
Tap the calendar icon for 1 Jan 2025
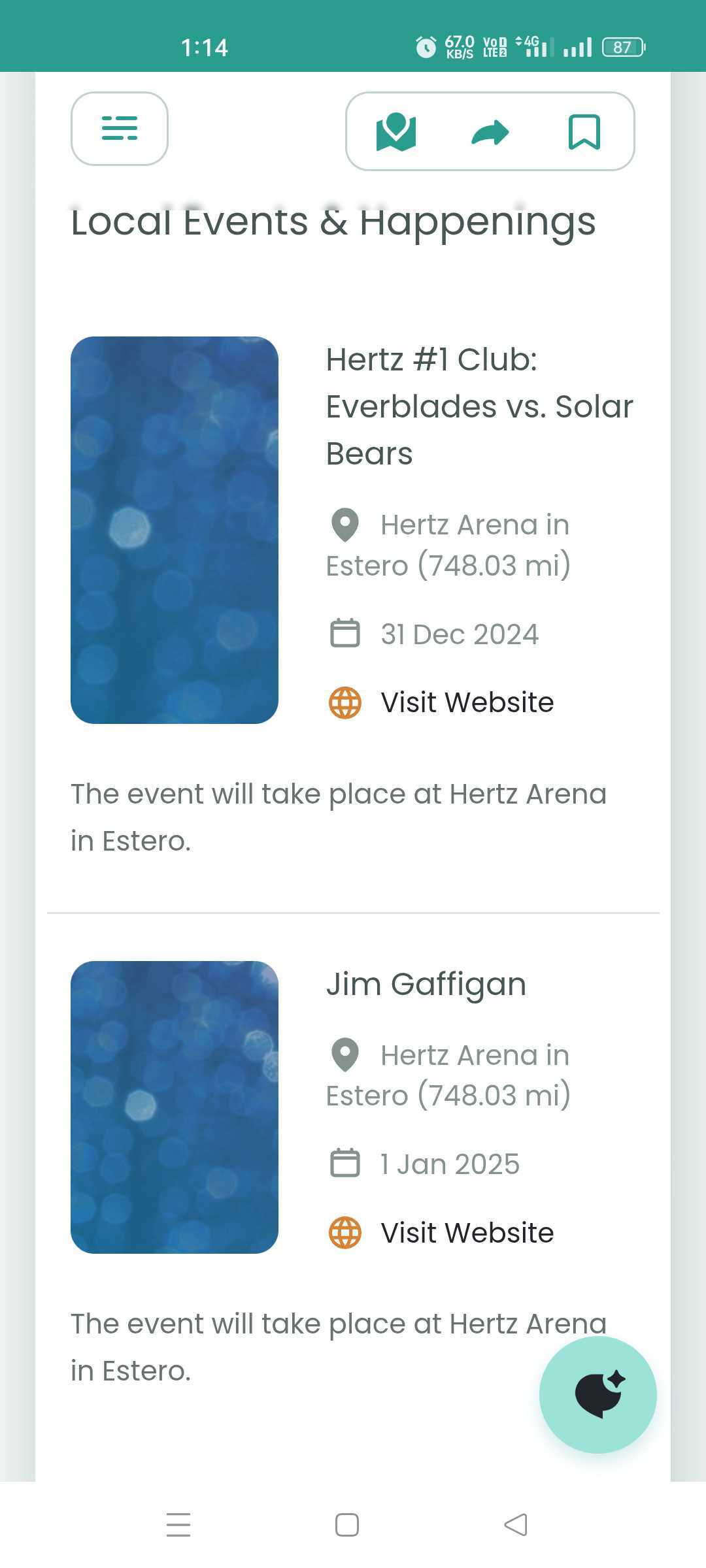point(345,1163)
